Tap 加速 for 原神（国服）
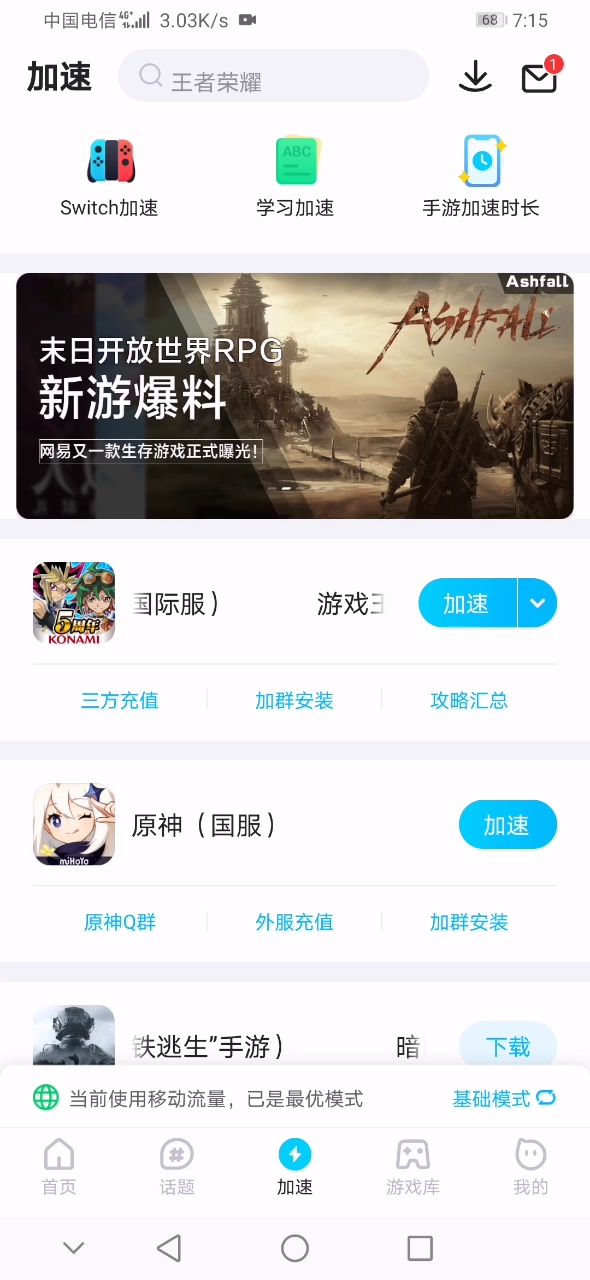The height and width of the screenshot is (1280, 590). (507, 825)
